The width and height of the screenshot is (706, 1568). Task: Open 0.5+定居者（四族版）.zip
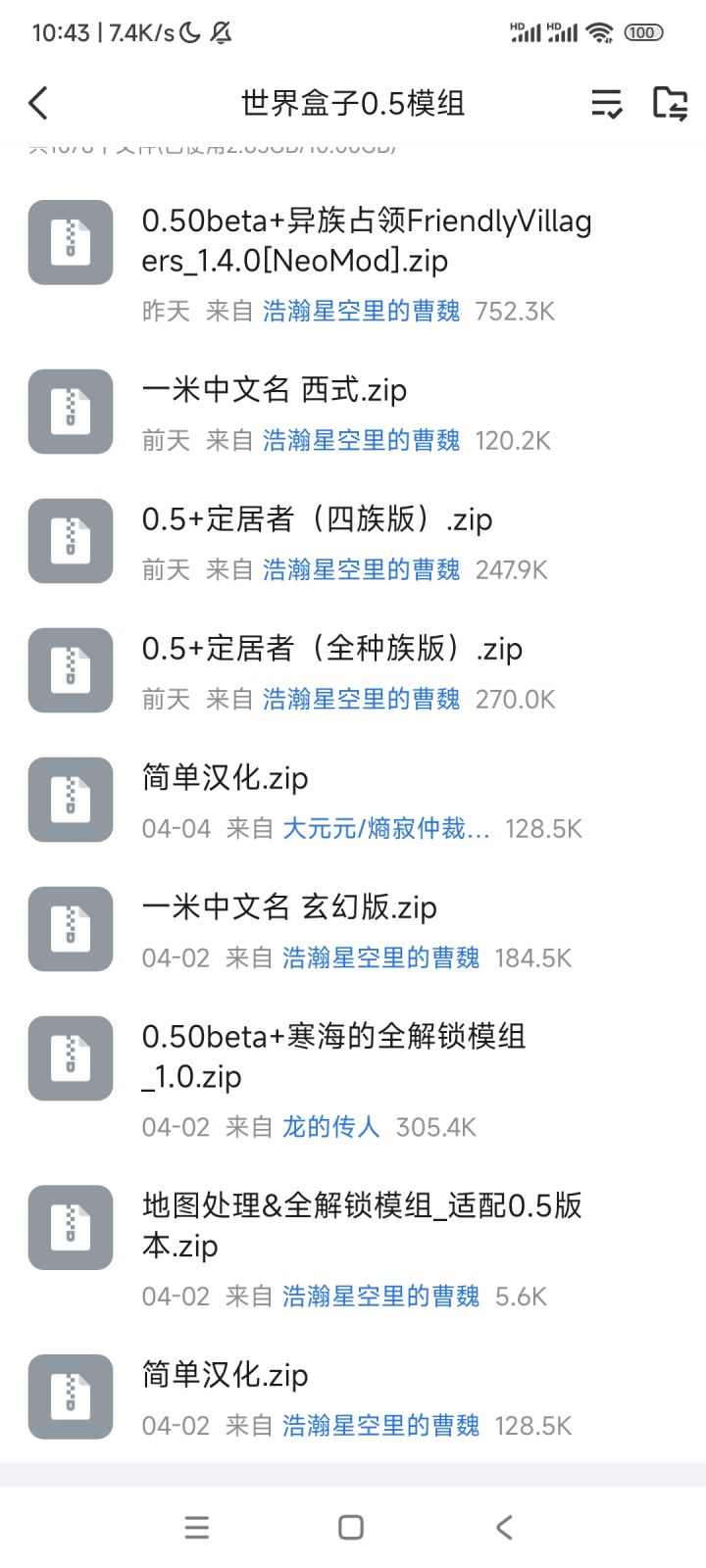click(x=317, y=519)
